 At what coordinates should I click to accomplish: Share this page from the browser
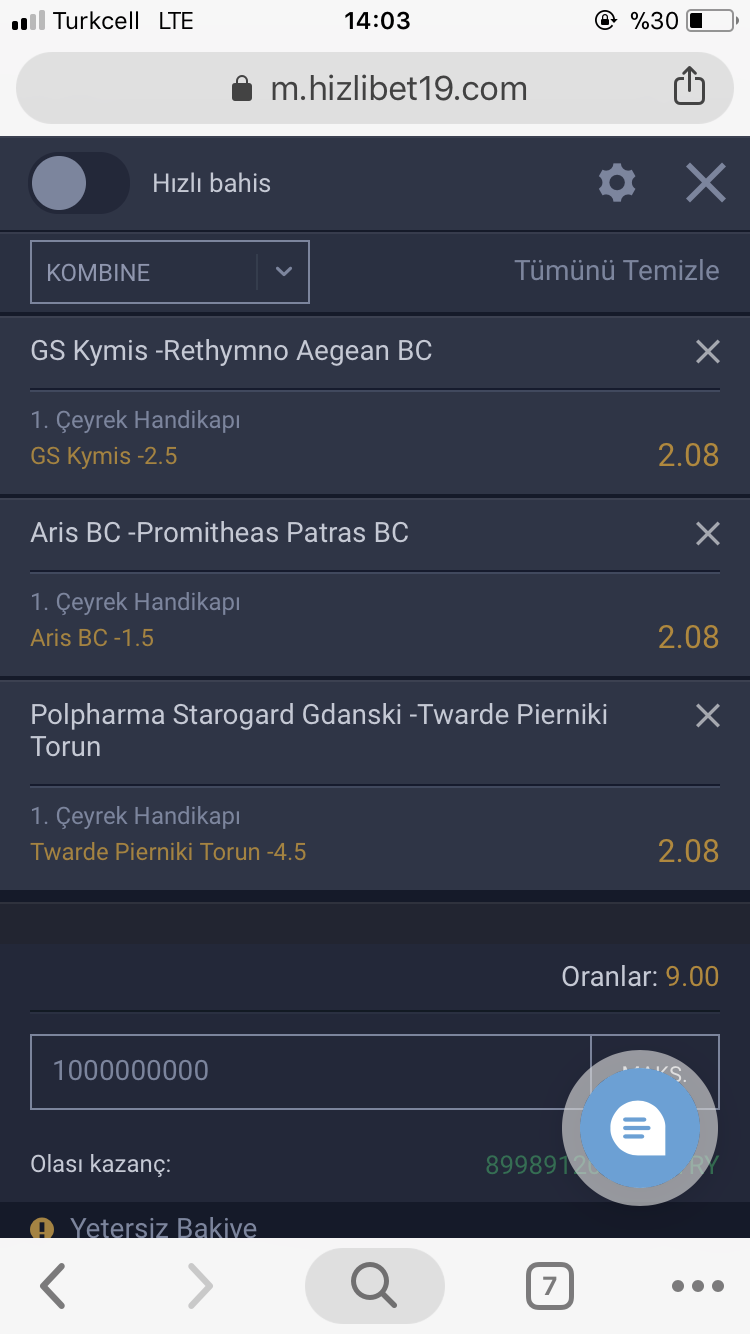tap(689, 86)
